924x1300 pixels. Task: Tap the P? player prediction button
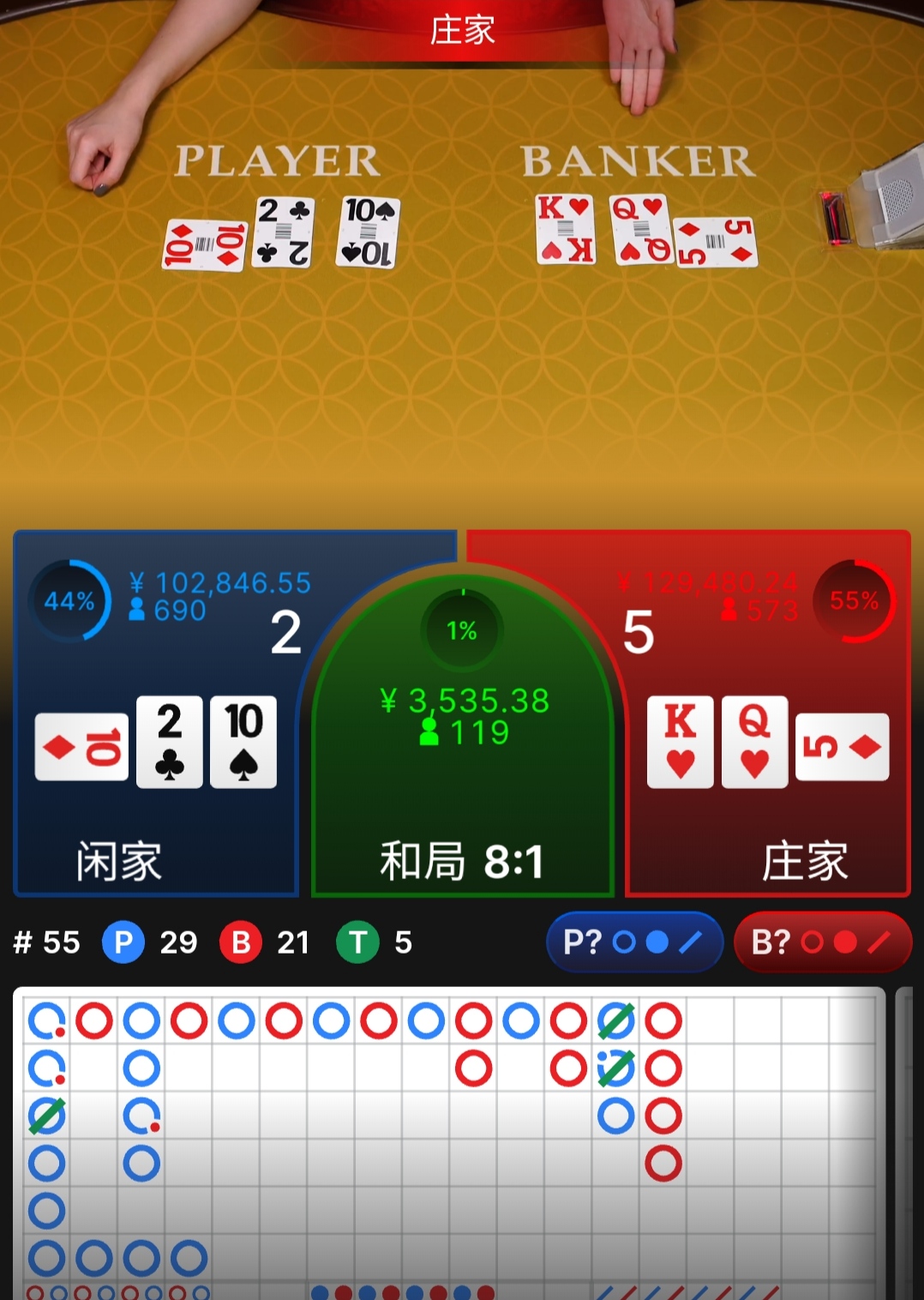634,942
